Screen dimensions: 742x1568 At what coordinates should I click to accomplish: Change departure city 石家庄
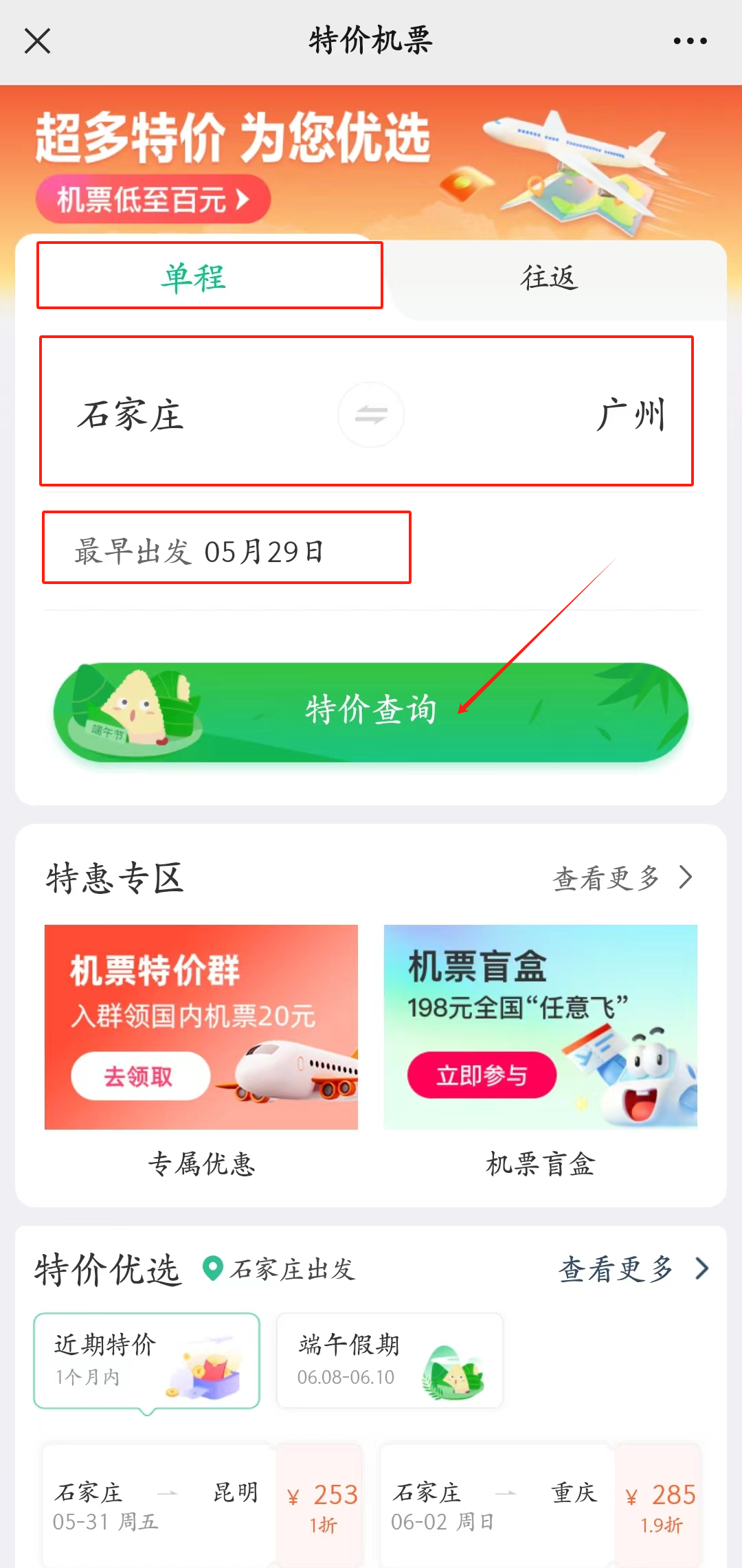coord(131,415)
